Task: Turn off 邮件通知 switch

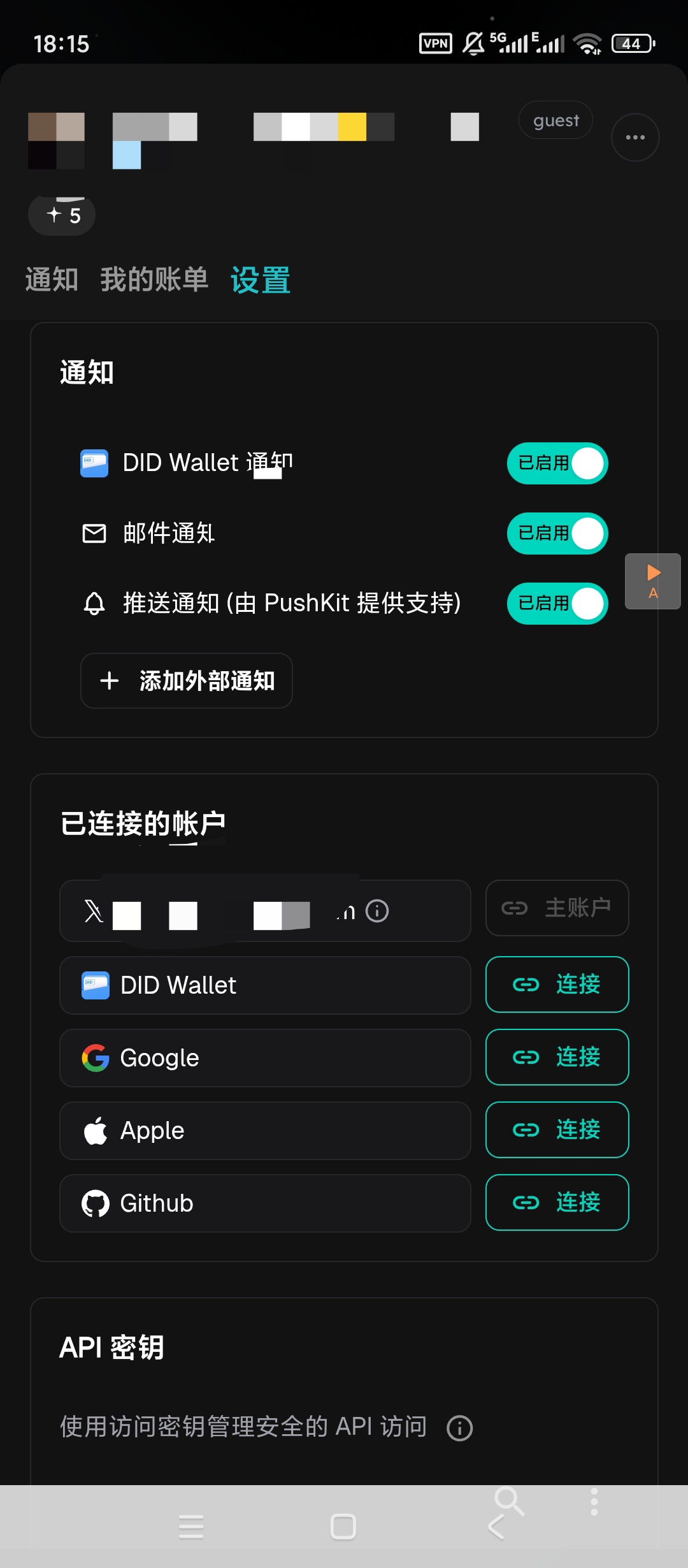Action: (557, 534)
